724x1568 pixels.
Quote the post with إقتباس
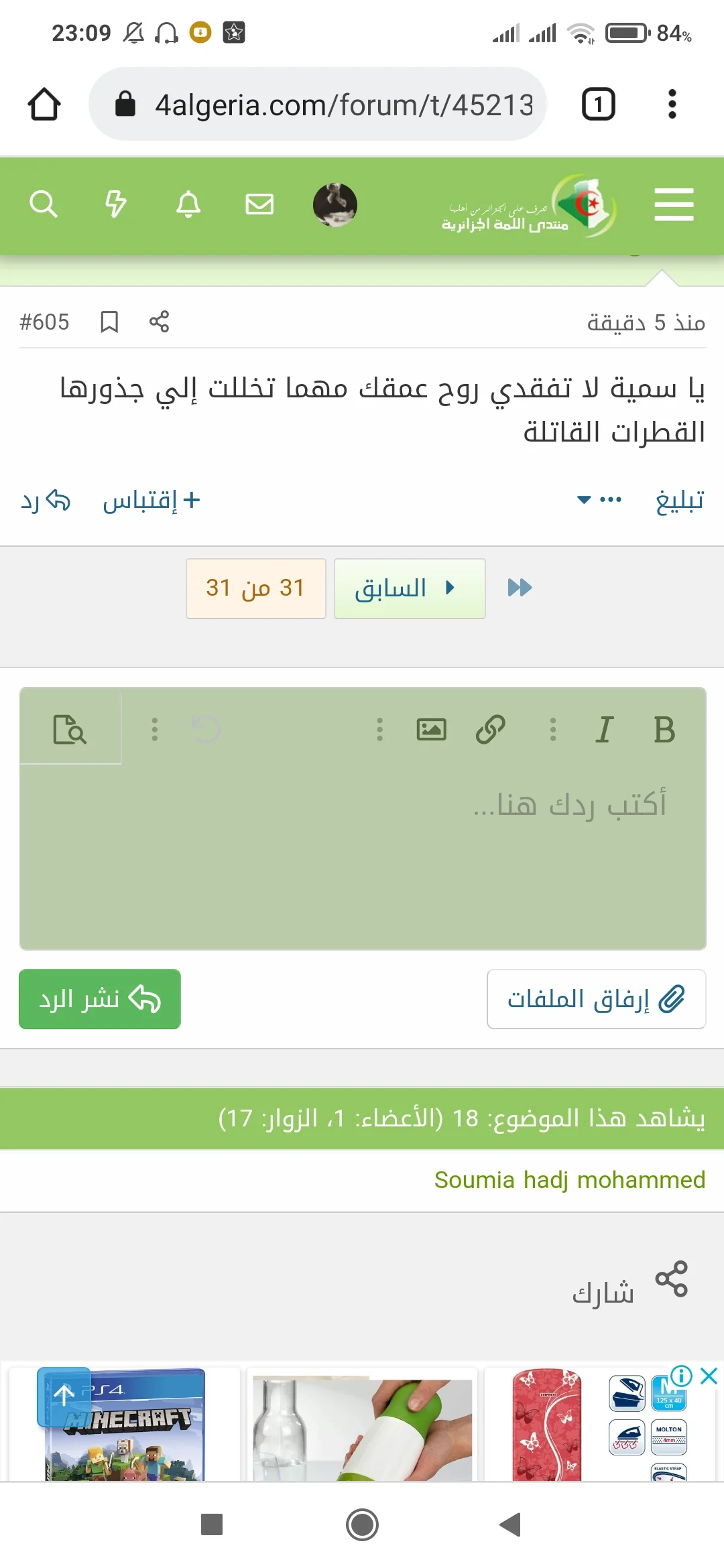pyautogui.click(x=152, y=500)
